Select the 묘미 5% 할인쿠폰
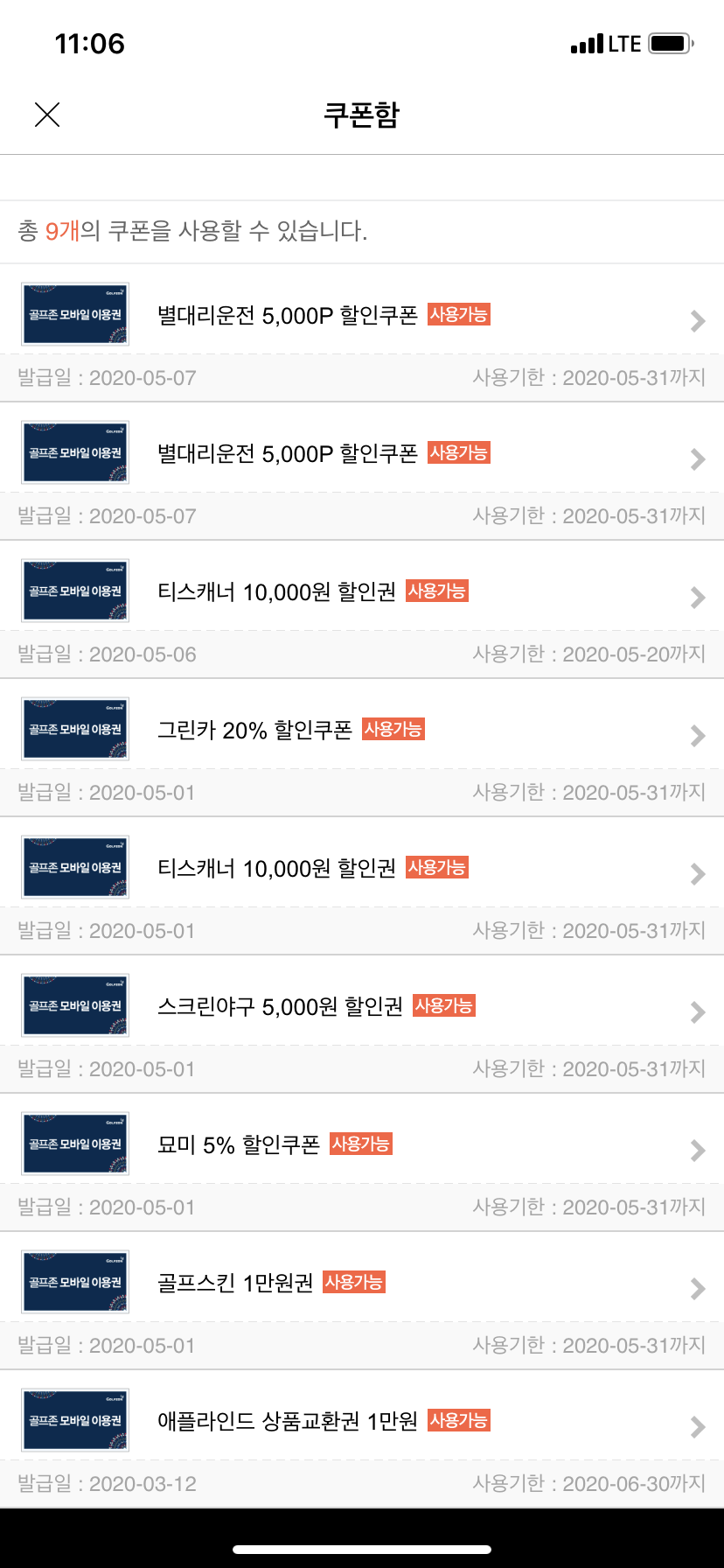 (x=361, y=1145)
